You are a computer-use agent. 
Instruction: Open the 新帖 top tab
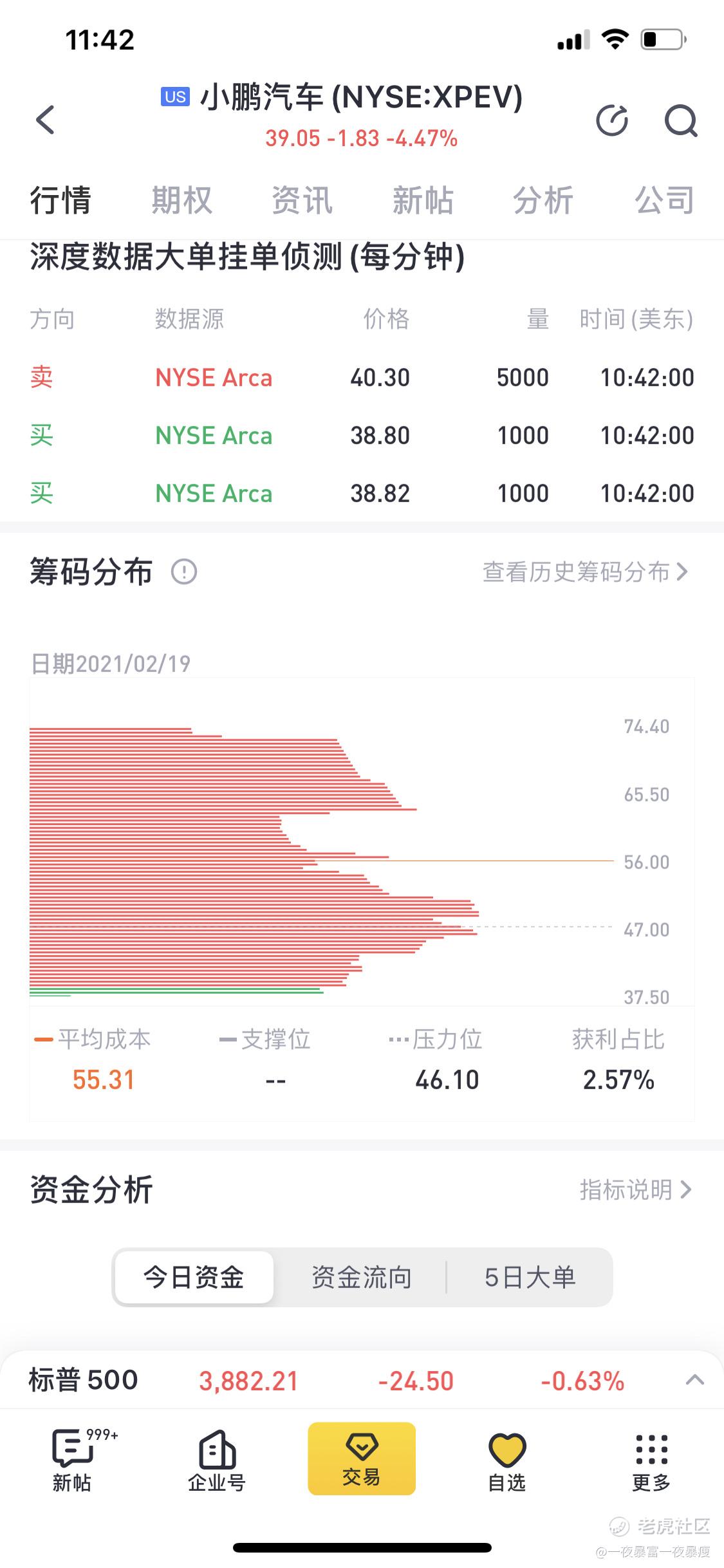pyautogui.click(x=423, y=200)
